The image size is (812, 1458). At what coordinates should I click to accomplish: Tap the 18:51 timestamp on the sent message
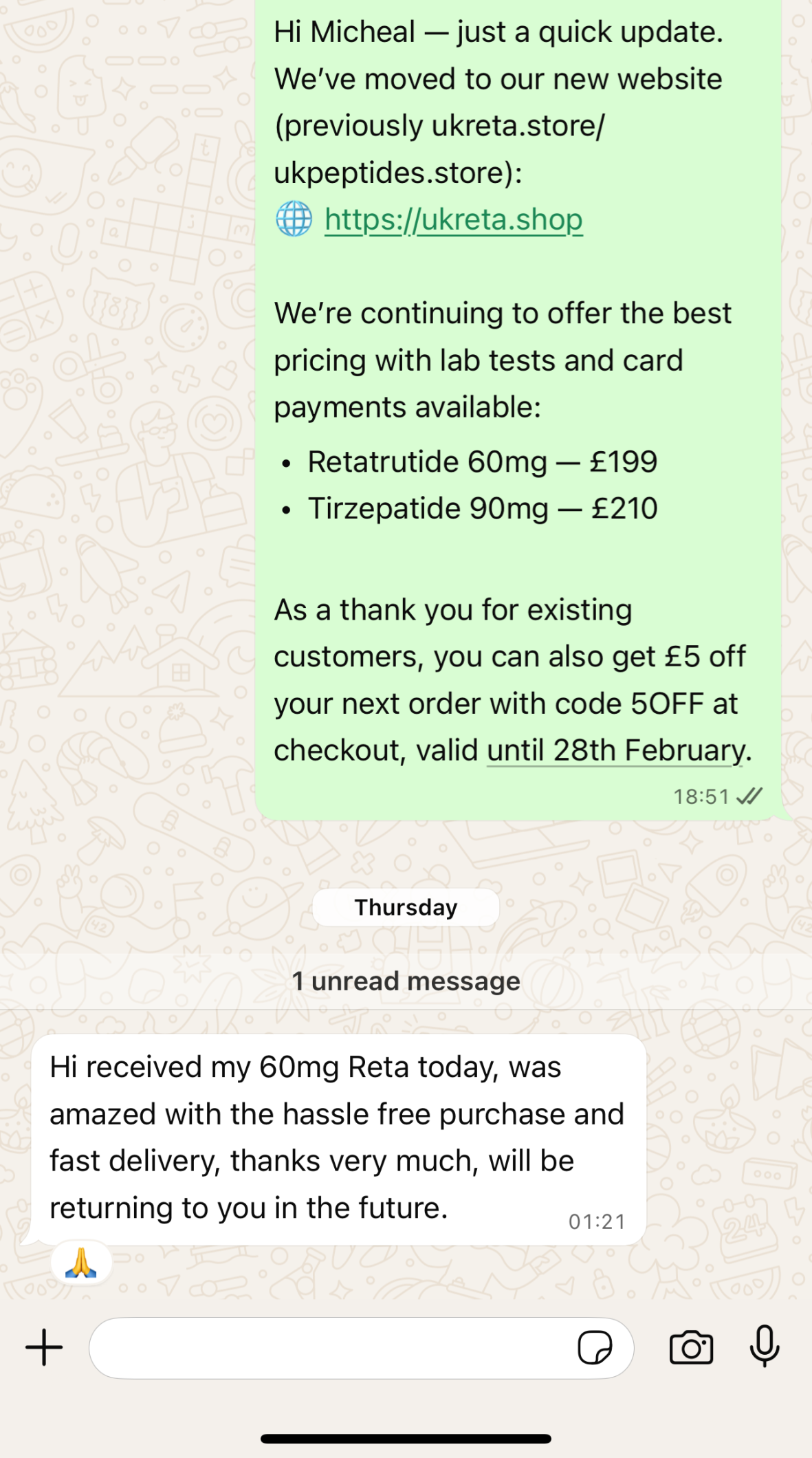703,796
